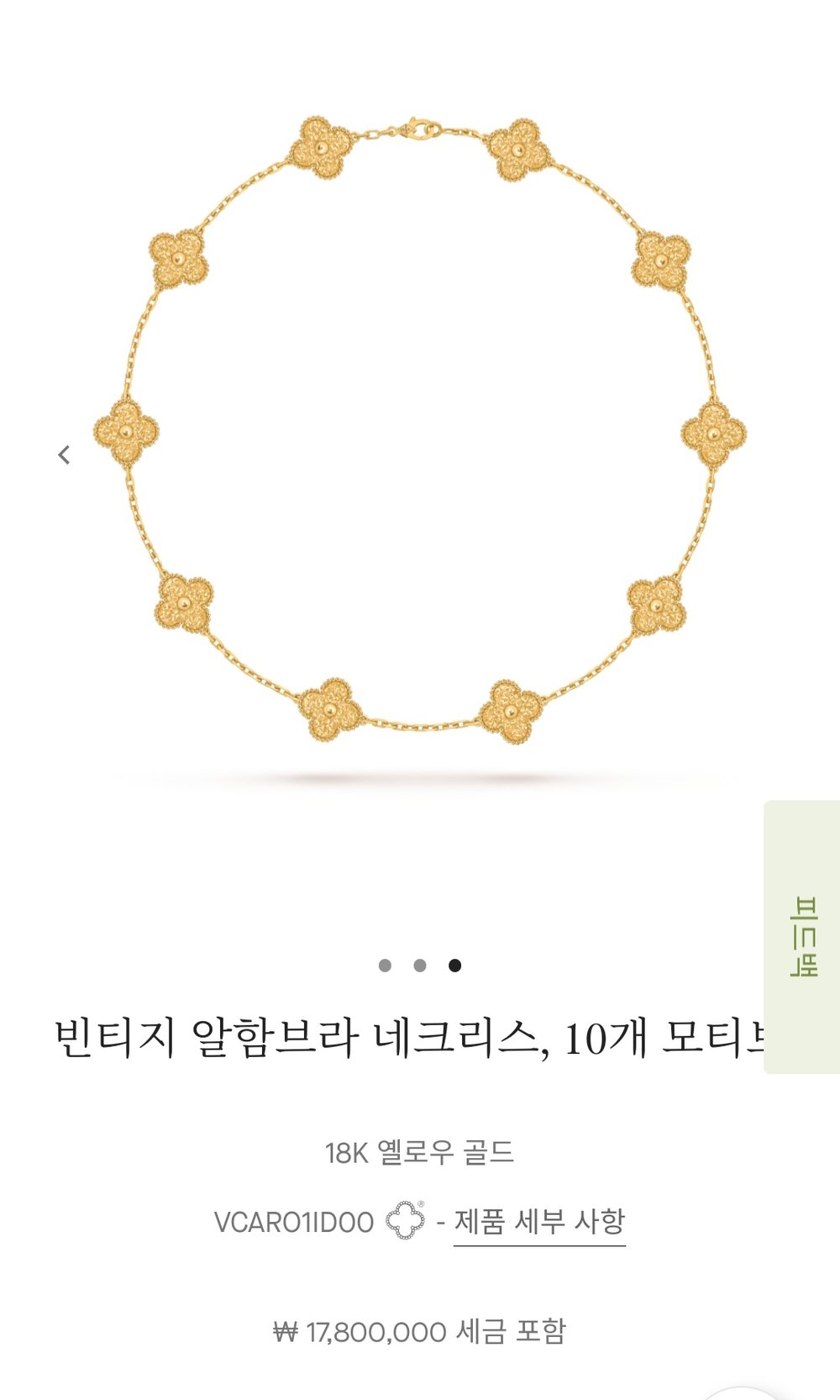Go to the previous product image
The width and height of the screenshot is (840, 1400).
point(64,455)
